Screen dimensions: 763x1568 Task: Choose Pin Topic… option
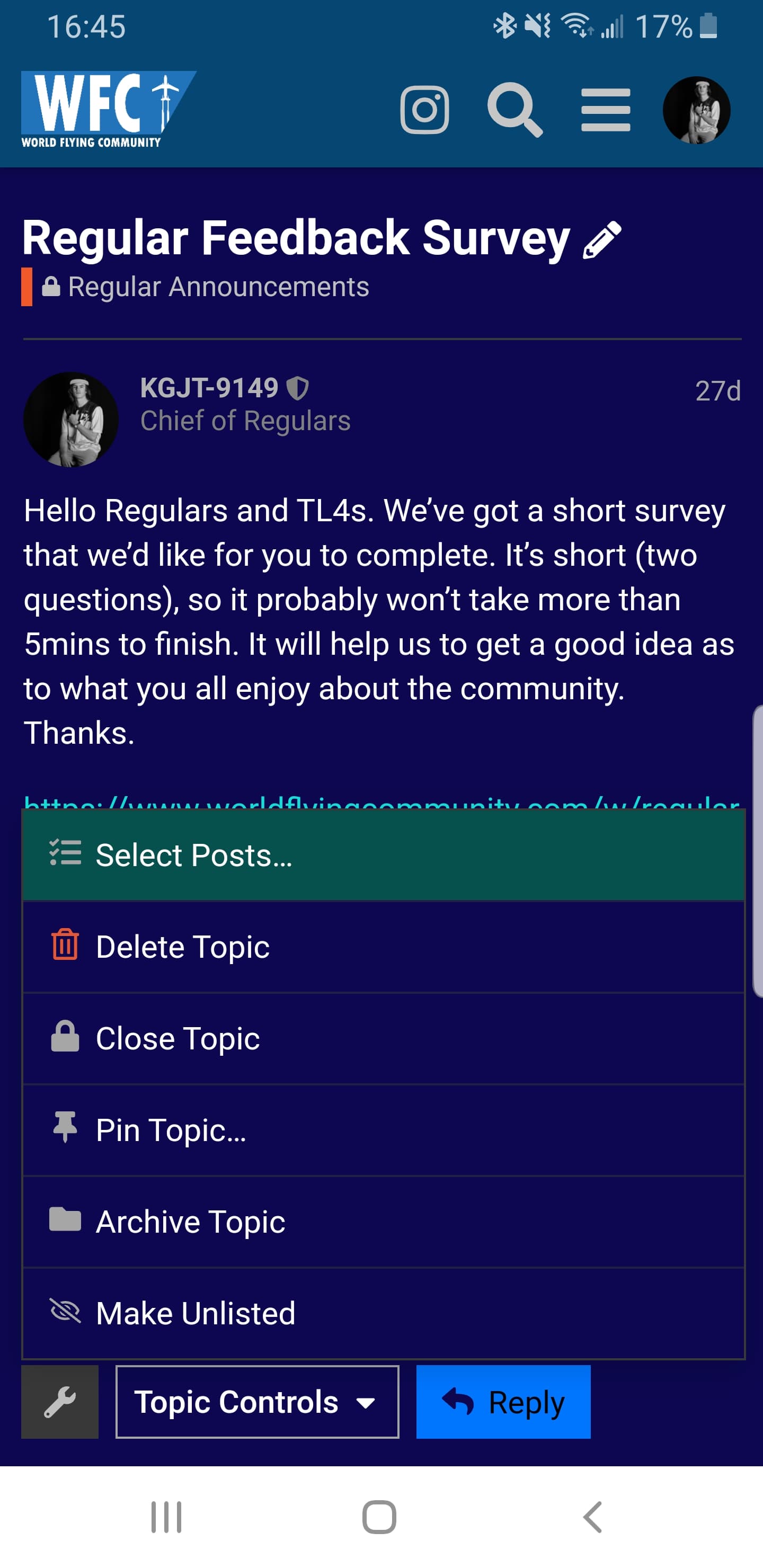click(x=384, y=1130)
